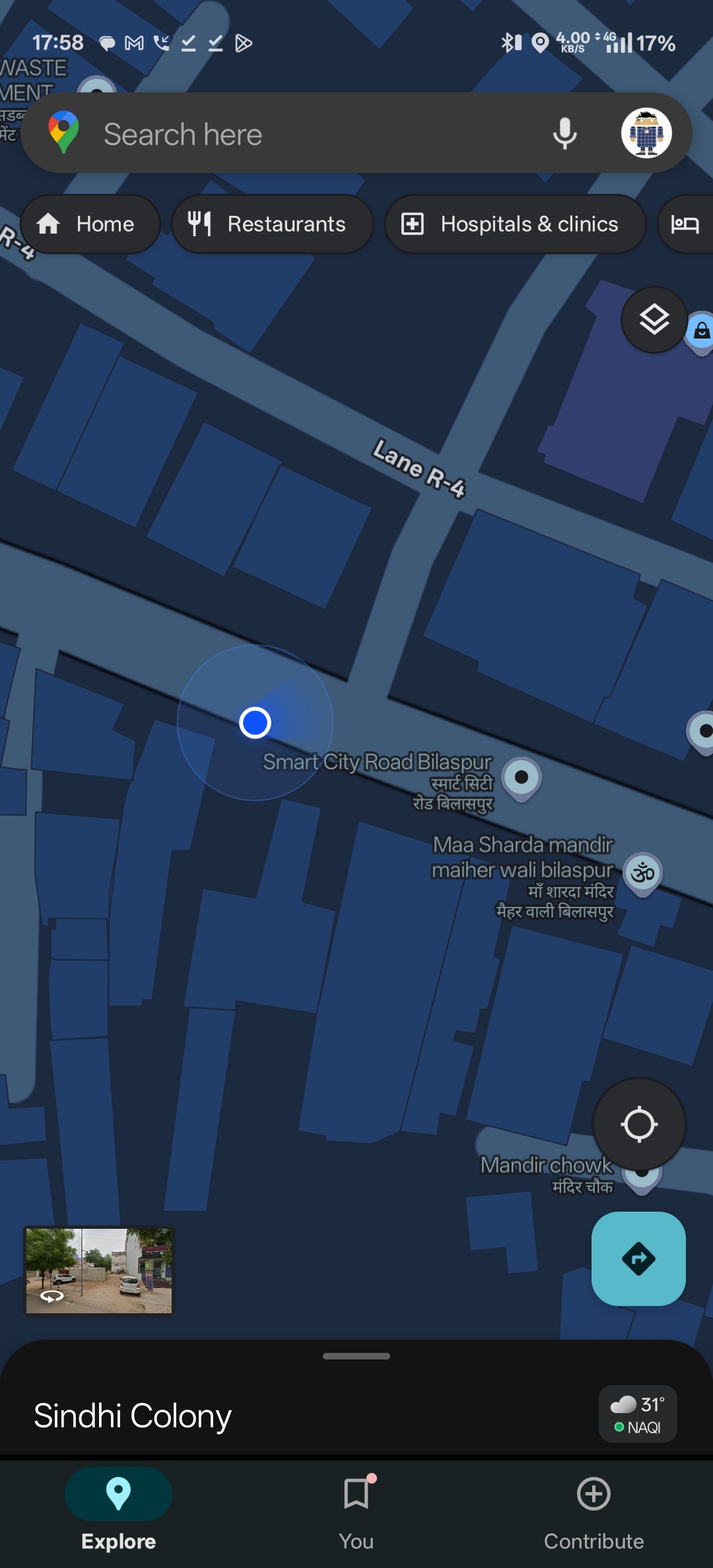This screenshot has width=713, height=1568.
Task: Expand the Sindhi Colony bottom sheet handle
Action: pos(356,1356)
